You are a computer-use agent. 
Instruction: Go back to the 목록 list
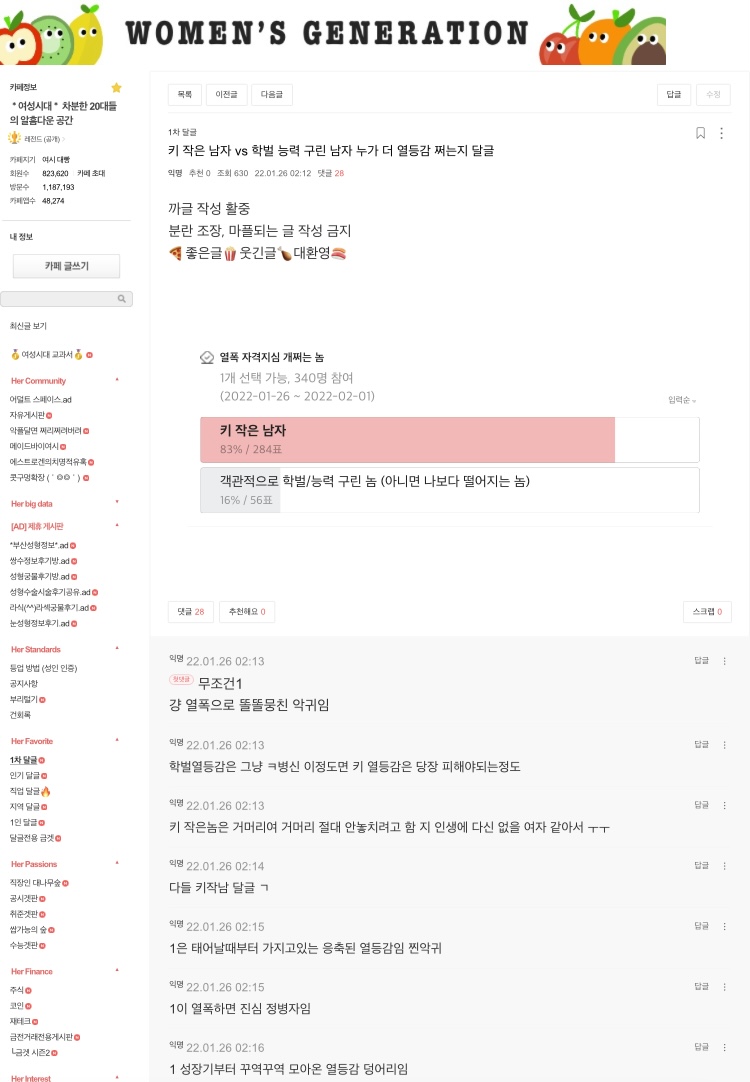pyautogui.click(x=184, y=94)
